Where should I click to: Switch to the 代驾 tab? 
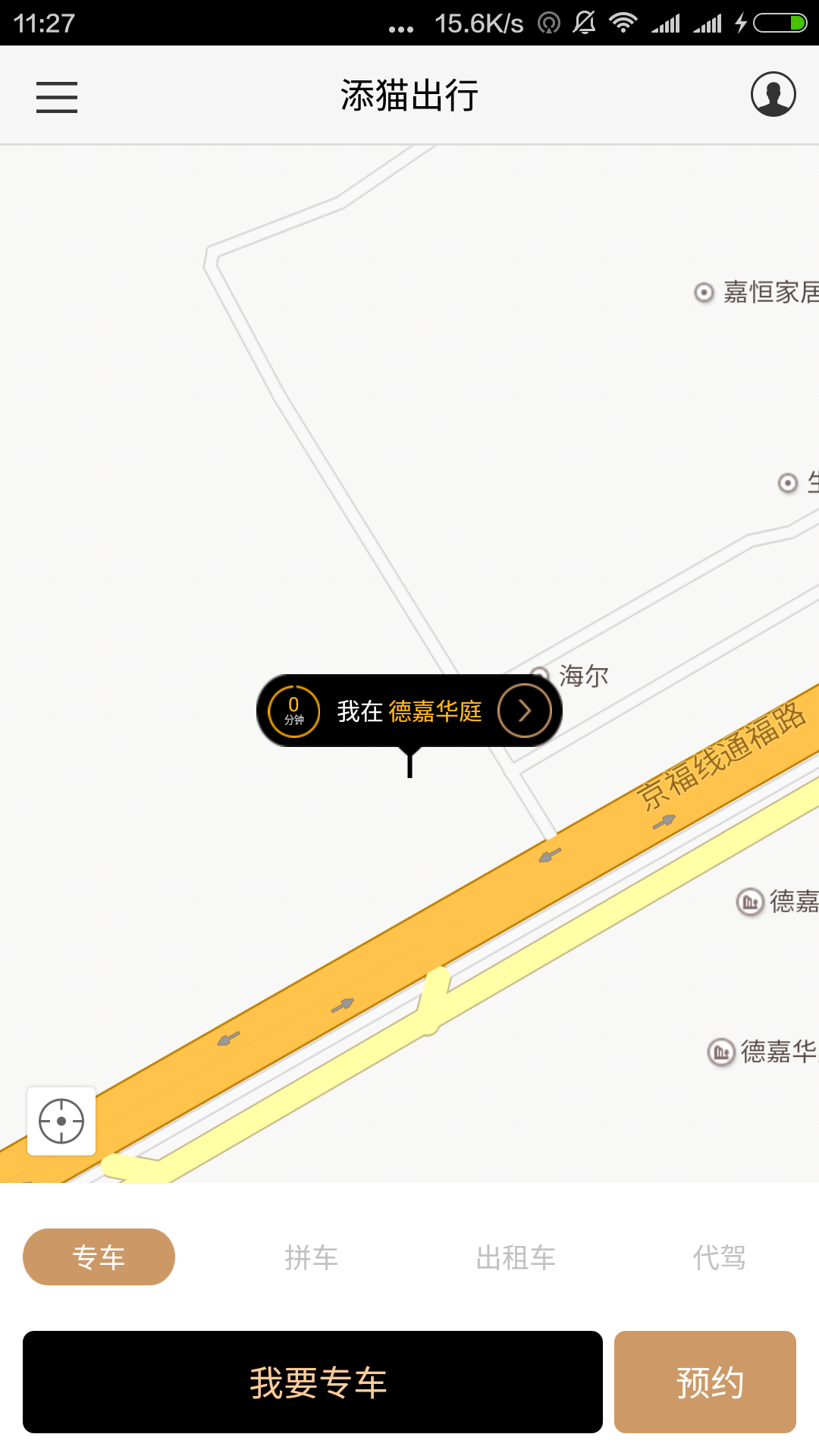pyautogui.click(x=719, y=1257)
